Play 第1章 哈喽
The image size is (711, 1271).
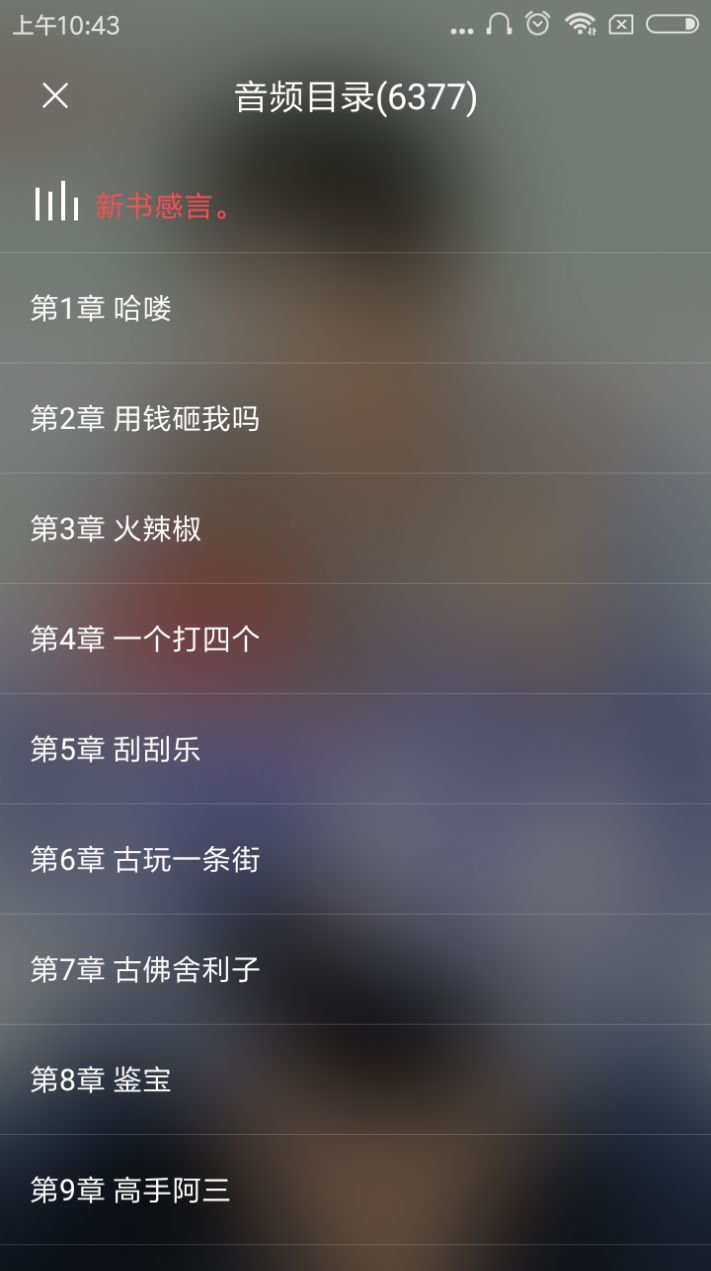pyautogui.click(x=355, y=308)
